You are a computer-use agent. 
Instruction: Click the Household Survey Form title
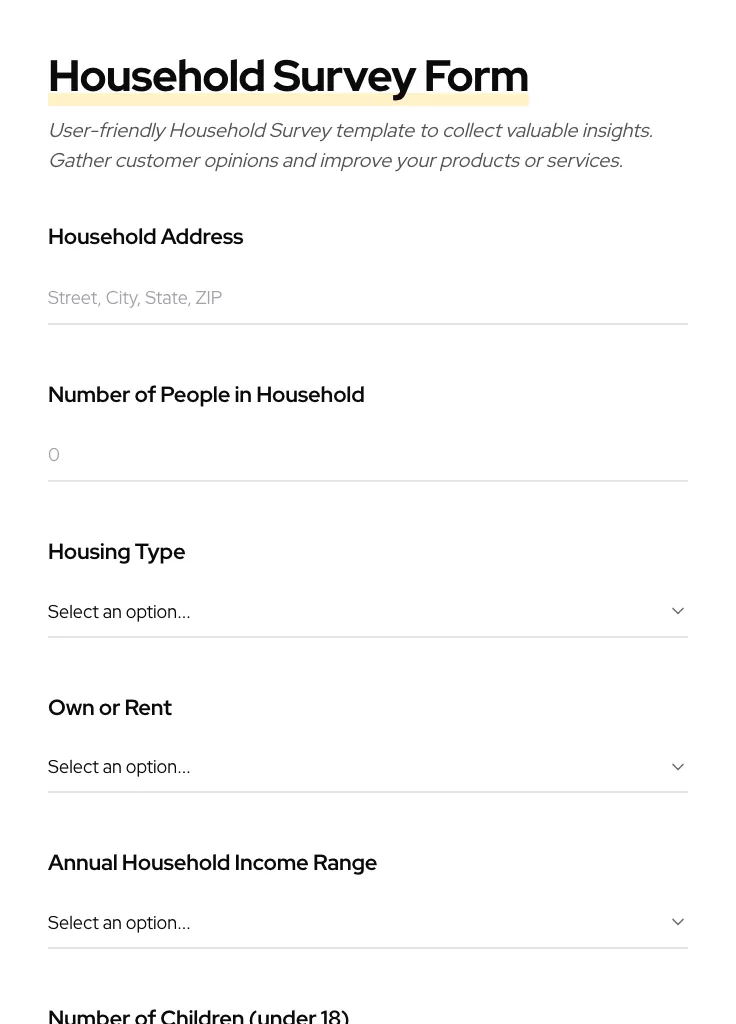[288, 75]
